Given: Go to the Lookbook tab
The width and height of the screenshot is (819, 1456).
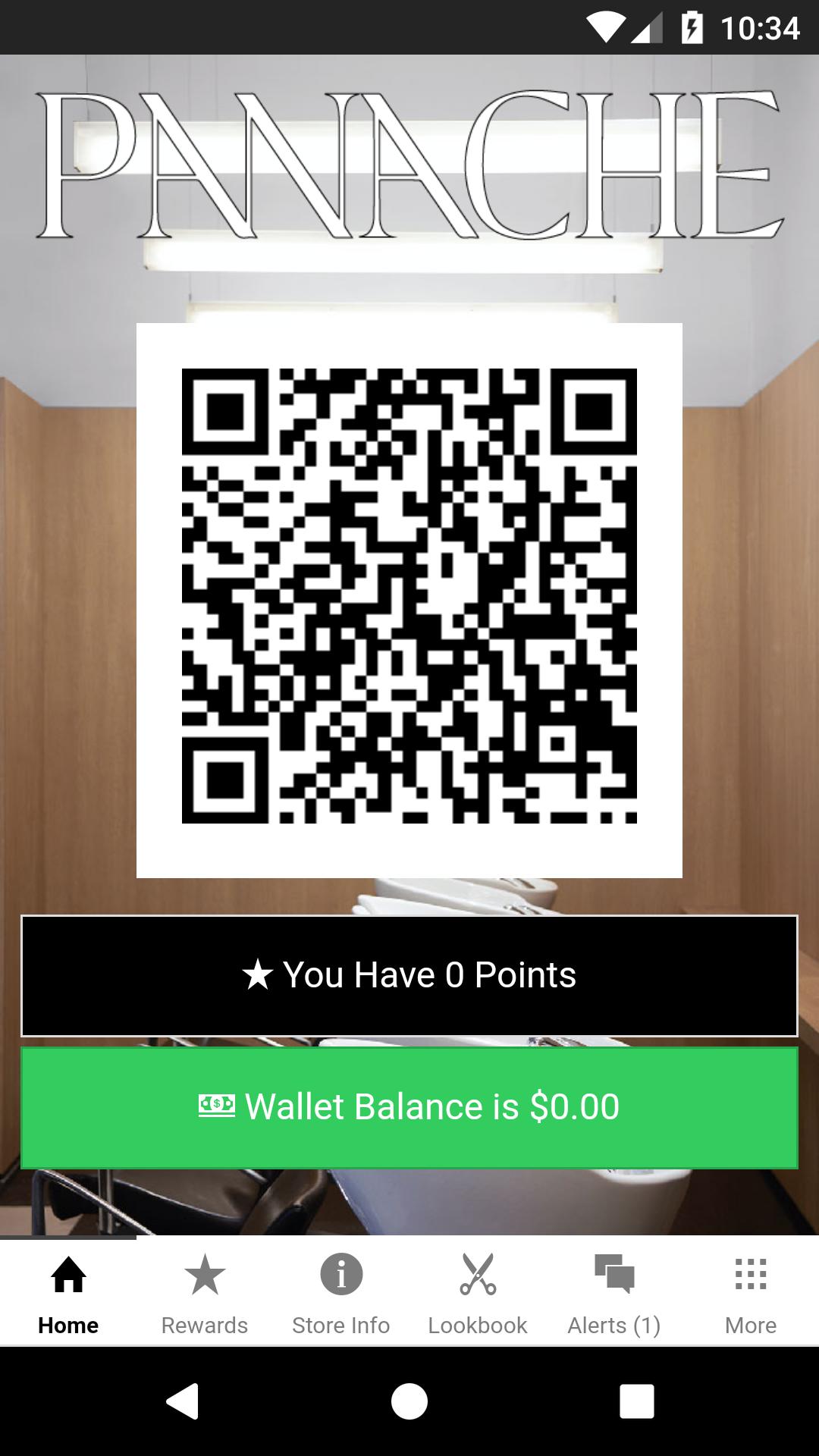Looking at the screenshot, I should [478, 1294].
